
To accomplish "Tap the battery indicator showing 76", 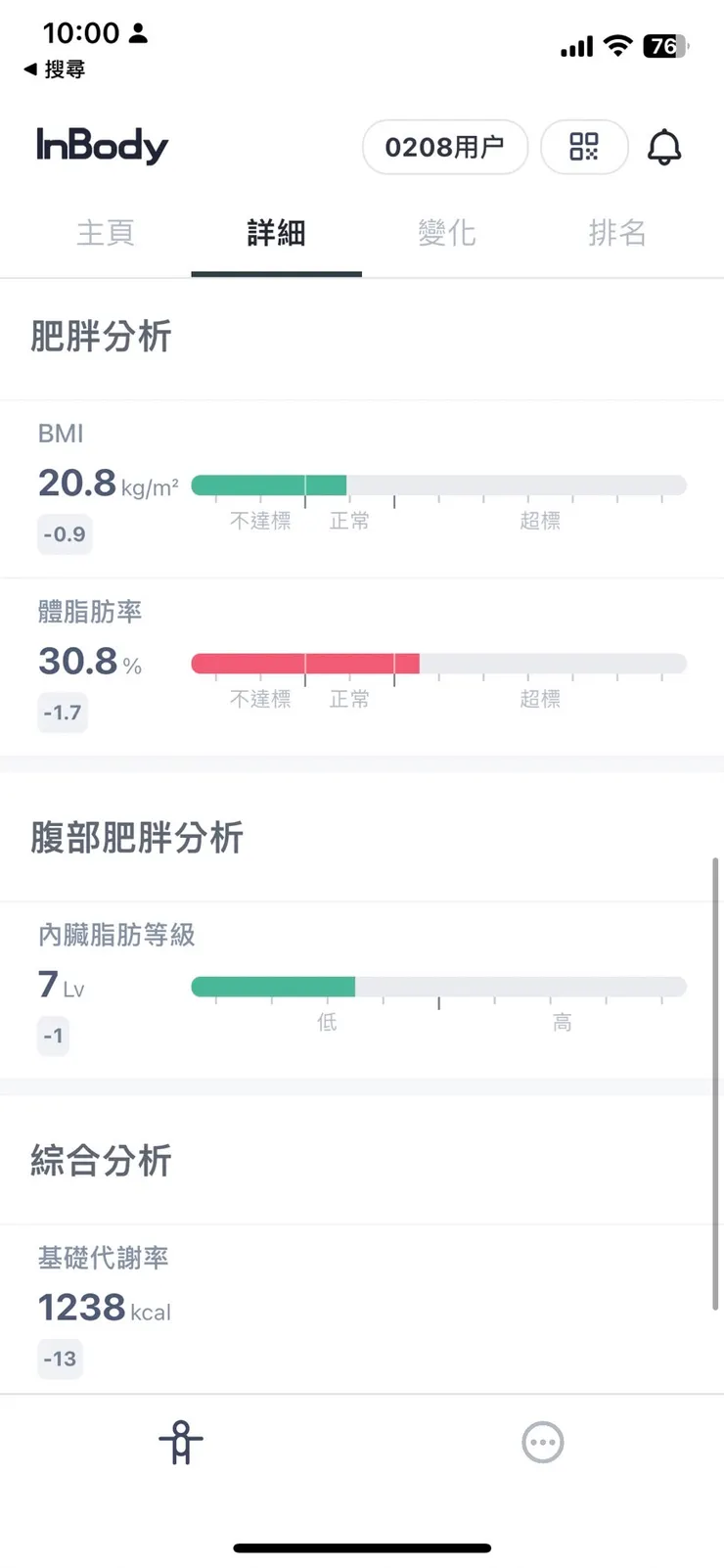I will tap(663, 46).
